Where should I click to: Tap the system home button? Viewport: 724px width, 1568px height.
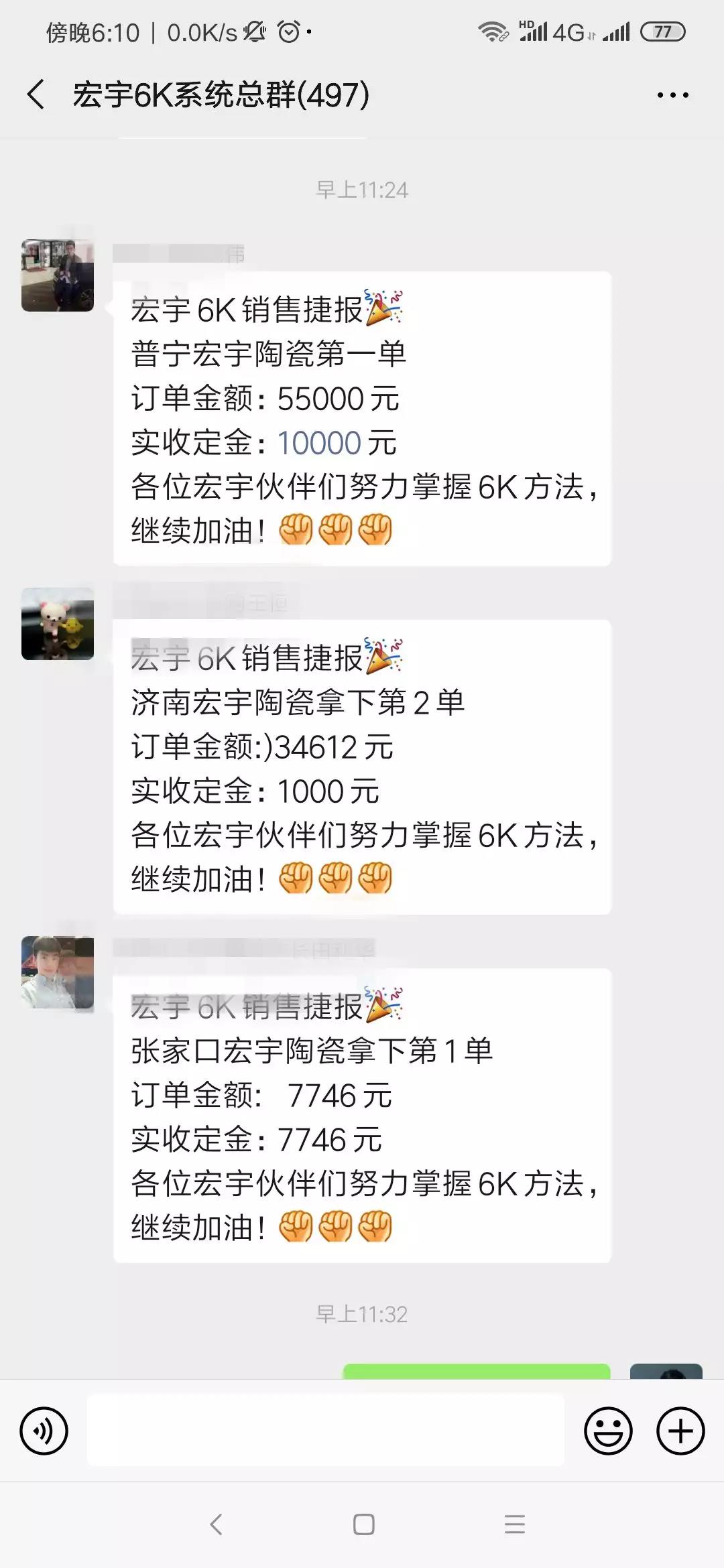(x=363, y=1524)
